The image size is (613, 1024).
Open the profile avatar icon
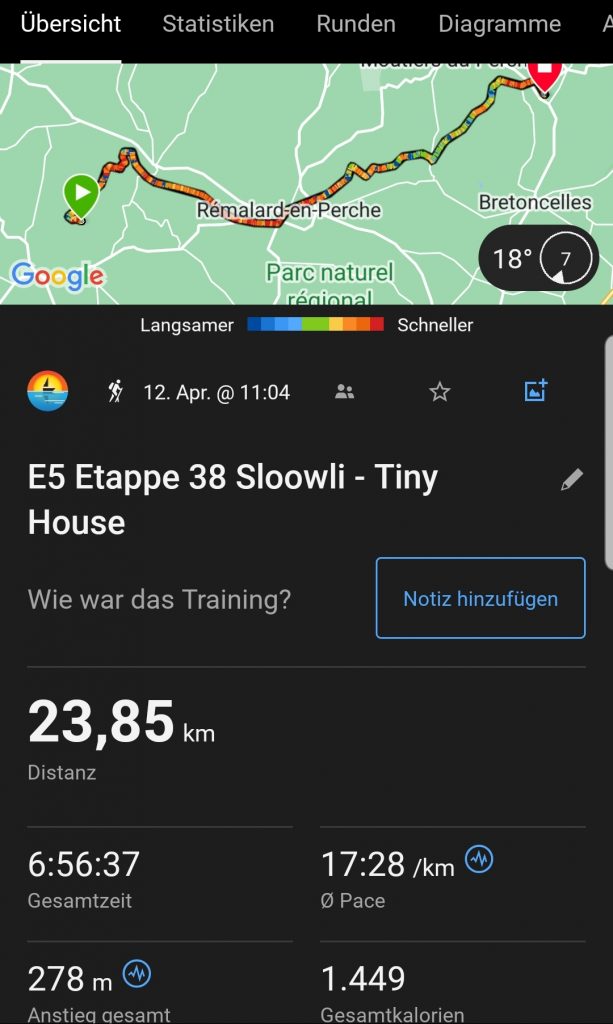pos(48,391)
